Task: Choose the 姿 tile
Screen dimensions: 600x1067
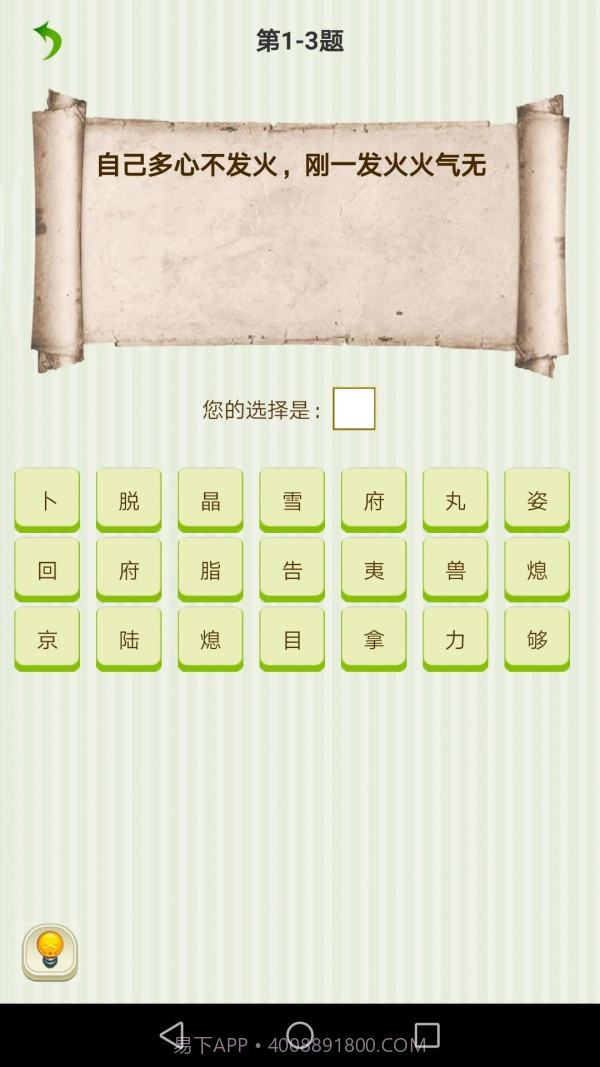Action: 537,499
